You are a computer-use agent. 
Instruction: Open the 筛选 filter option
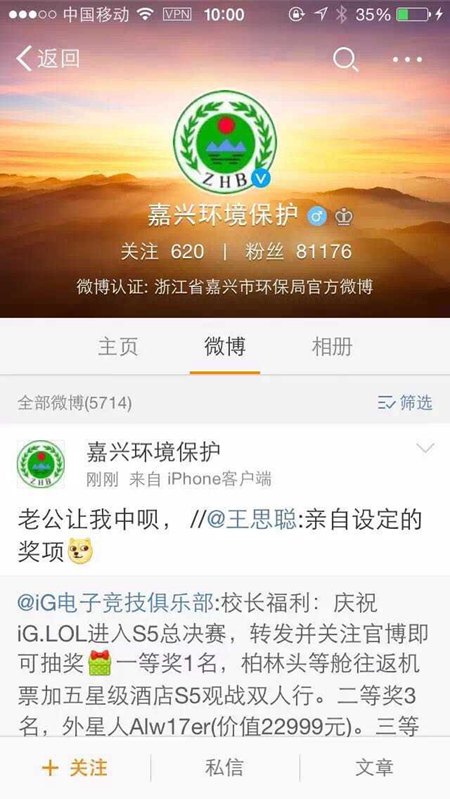tap(405, 403)
